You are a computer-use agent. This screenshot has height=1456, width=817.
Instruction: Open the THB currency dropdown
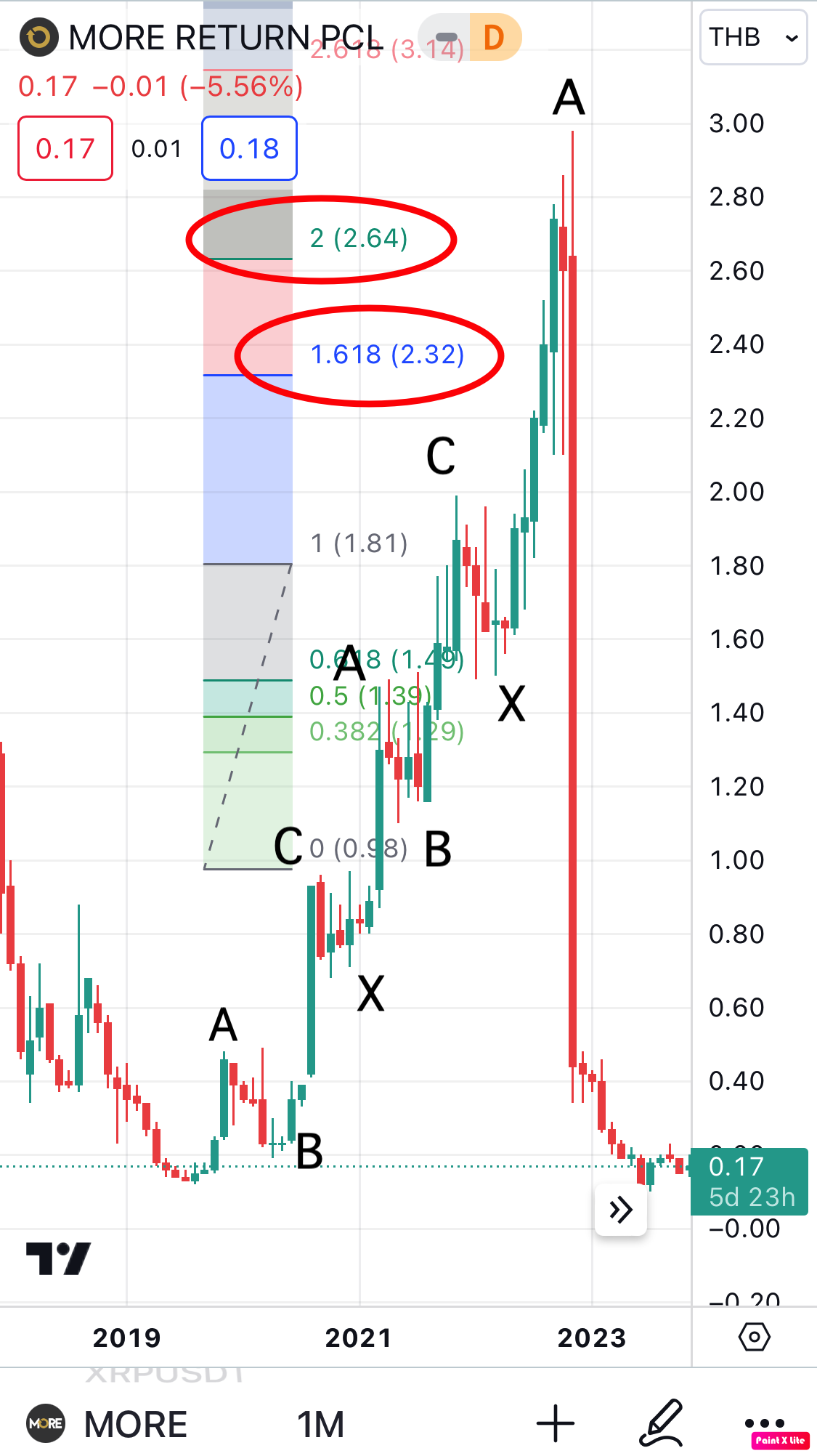(753, 37)
